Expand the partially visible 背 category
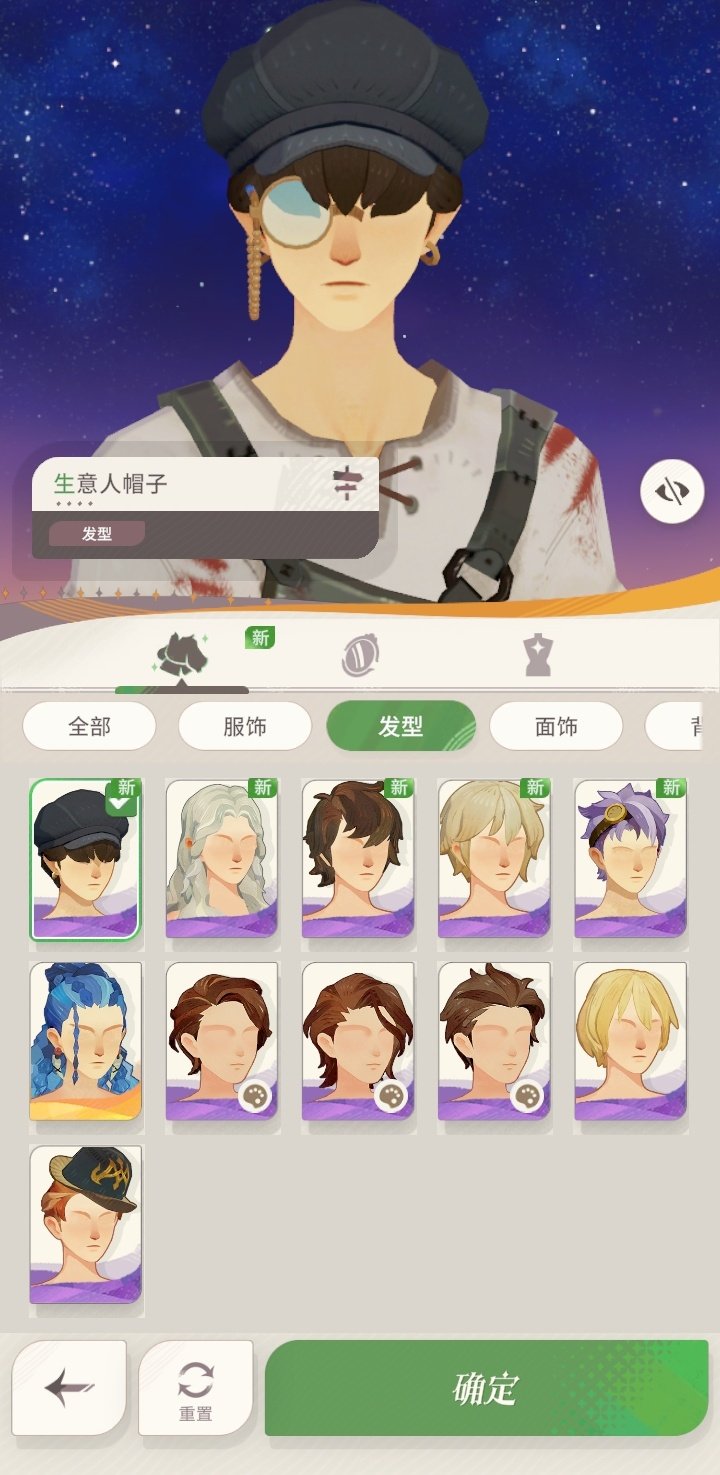 click(696, 726)
